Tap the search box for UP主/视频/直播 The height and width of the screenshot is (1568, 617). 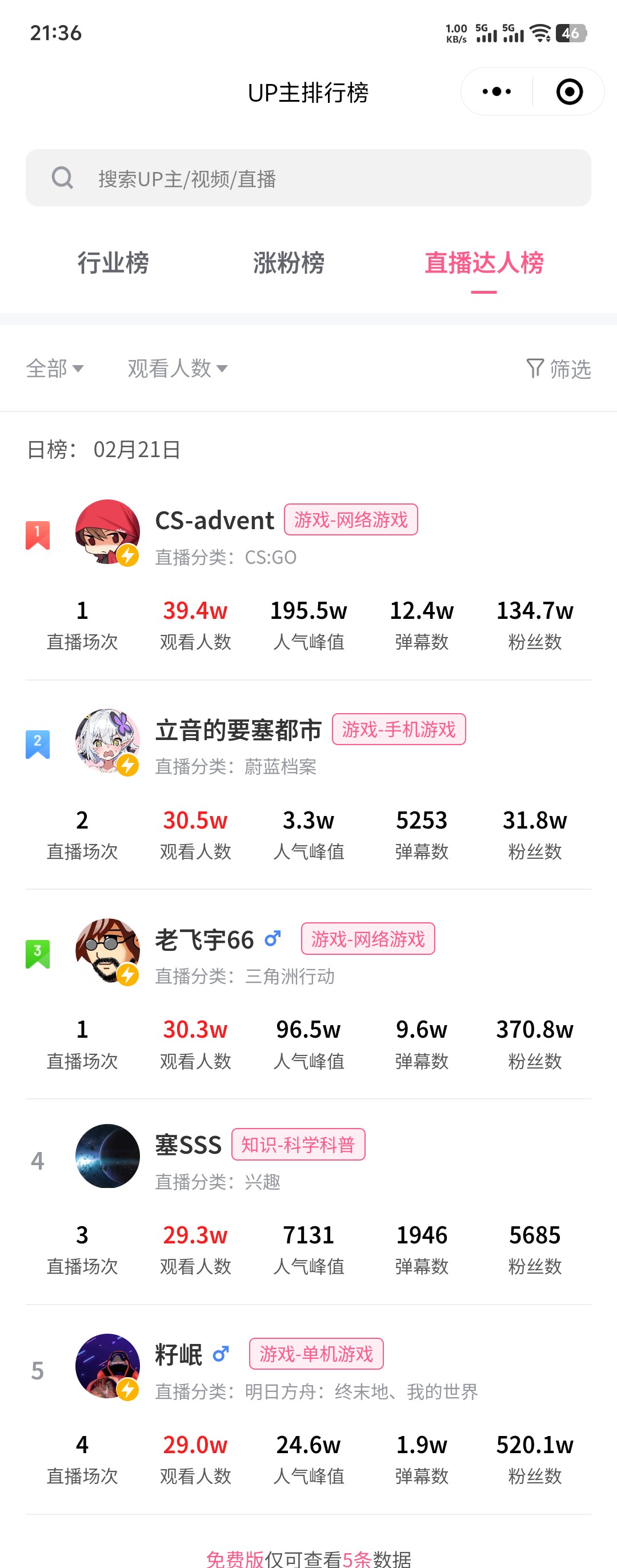308,178
